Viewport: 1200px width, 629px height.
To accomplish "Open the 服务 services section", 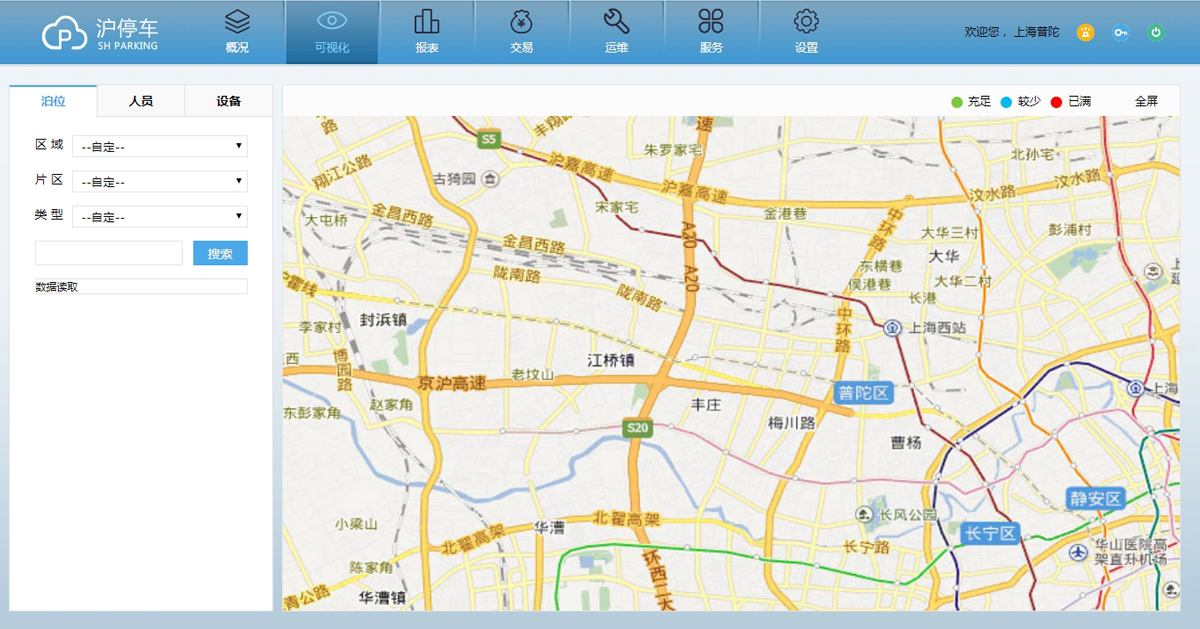I will point(711,32).
